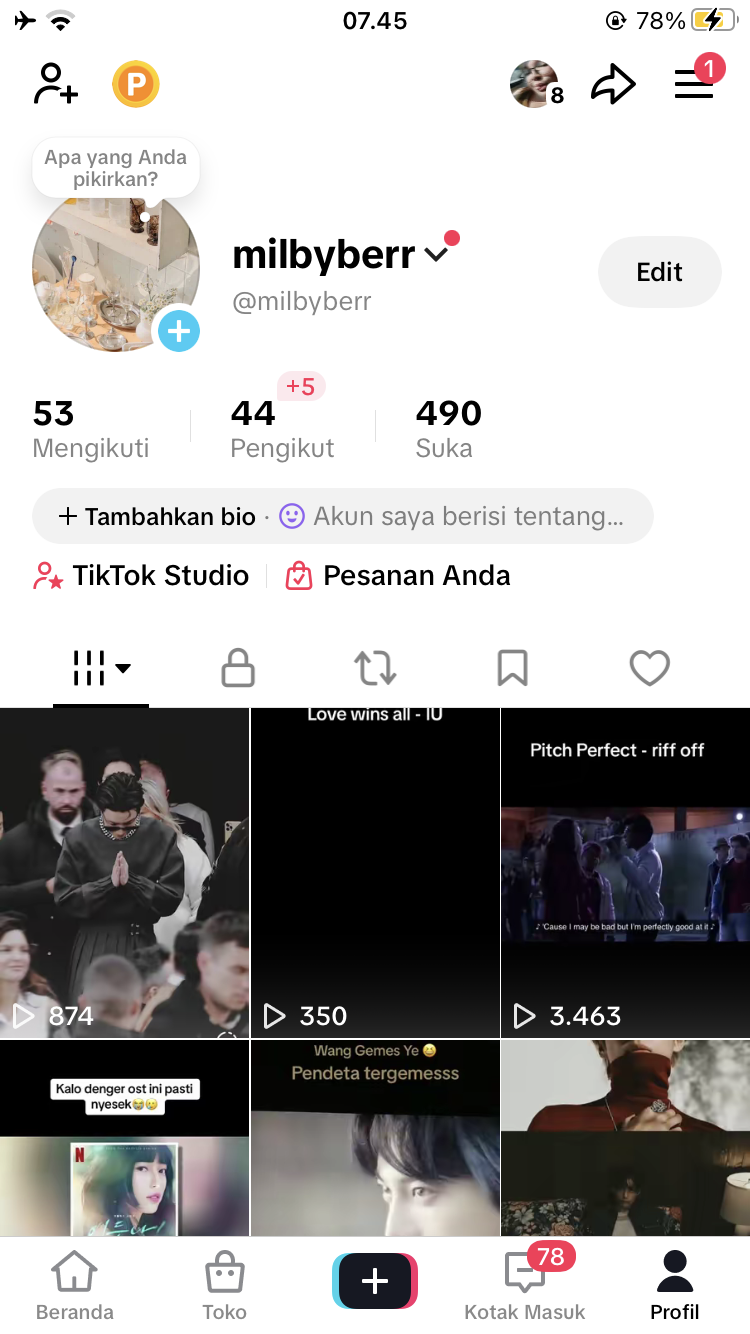Open Kotak Masuk inbox tab
This screenshot has width=750, height=1334.
(x=525, y=1284)
